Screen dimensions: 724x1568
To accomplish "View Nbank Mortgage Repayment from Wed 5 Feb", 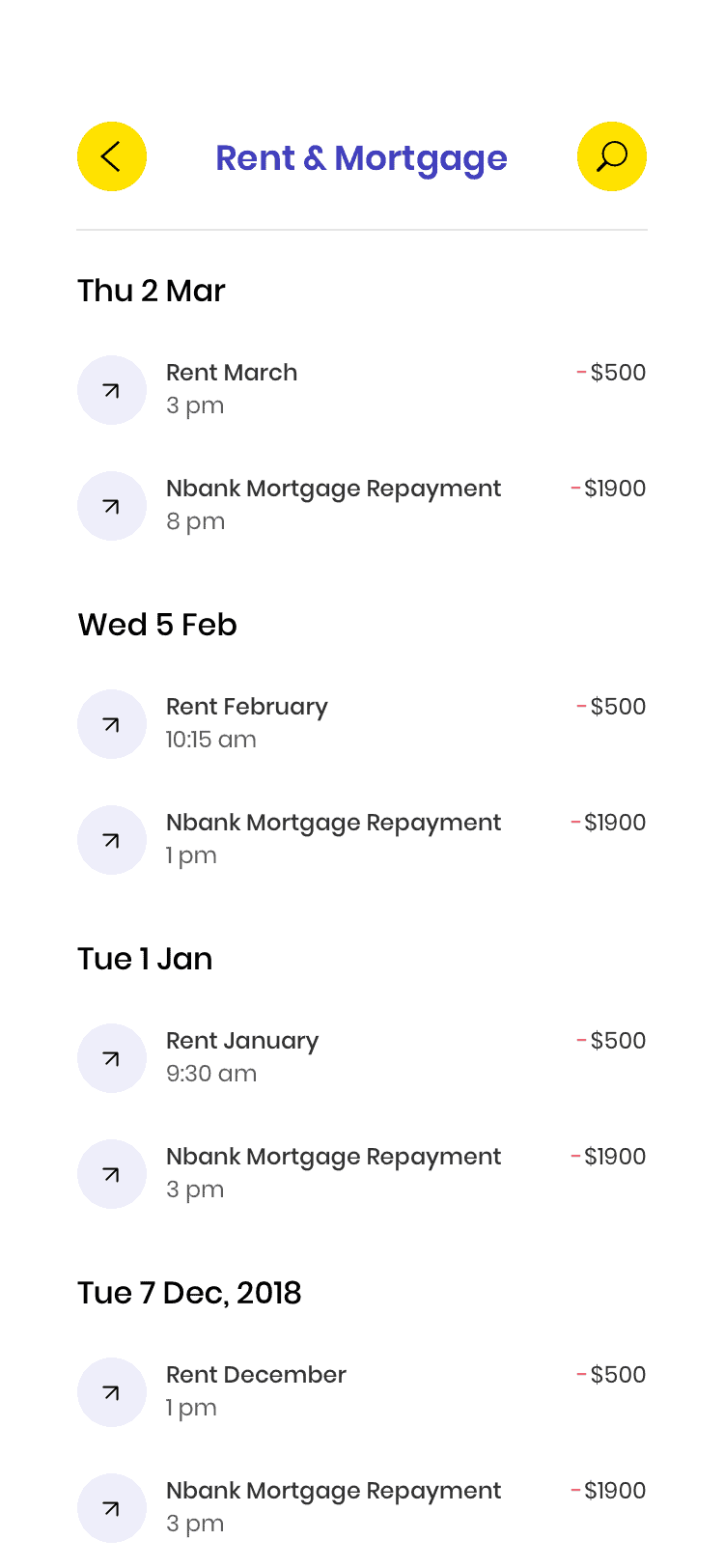I will tap(362, 840).
